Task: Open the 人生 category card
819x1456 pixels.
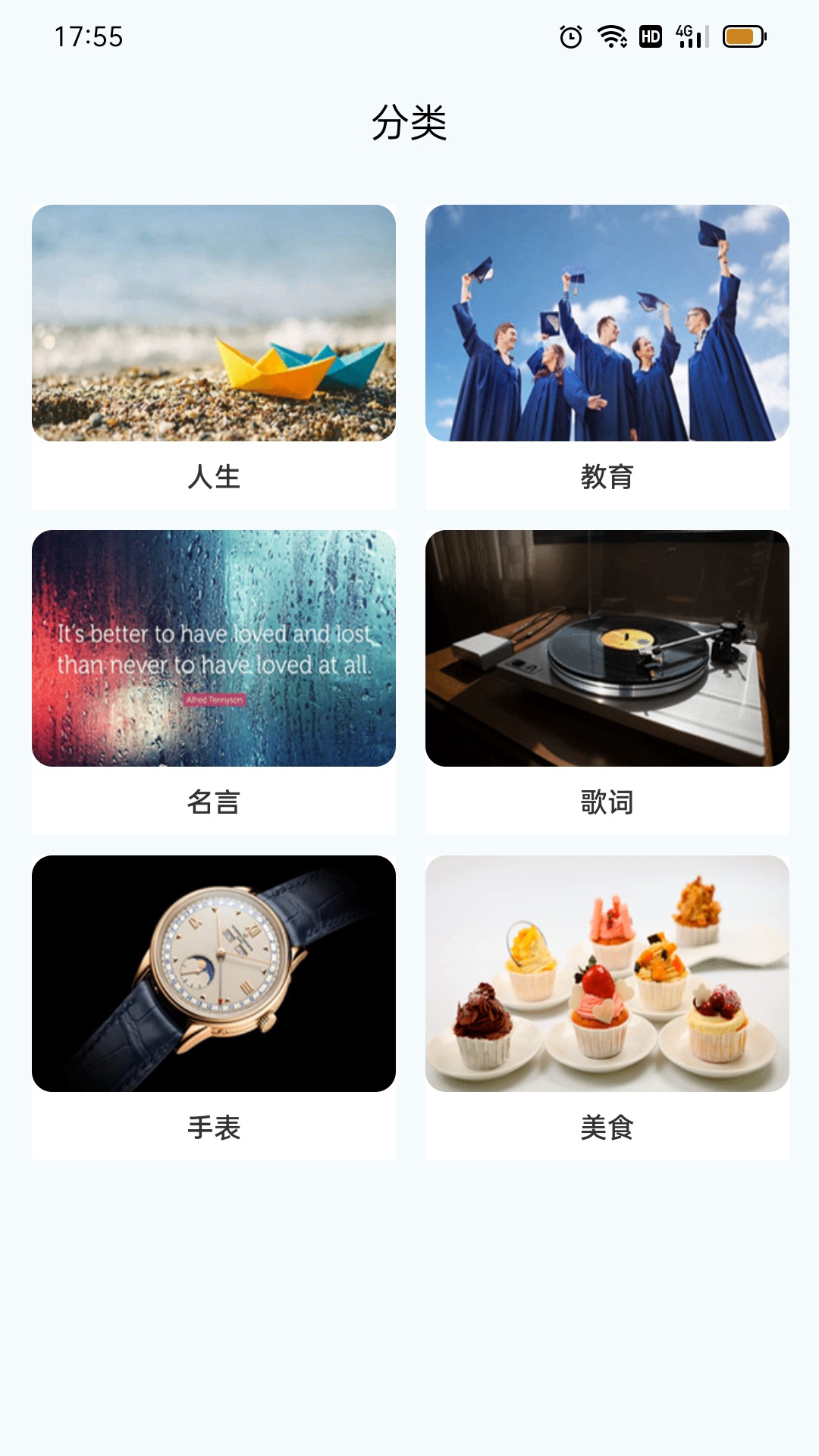Action: click(x=215, y=326)
